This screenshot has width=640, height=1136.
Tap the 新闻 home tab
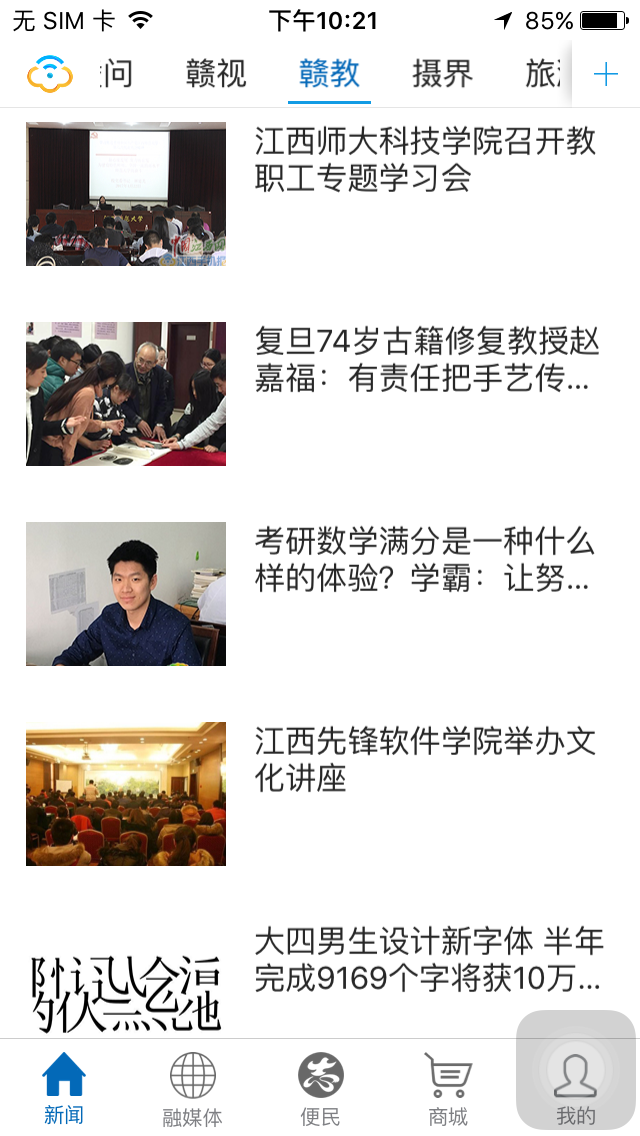point(63,1088)
